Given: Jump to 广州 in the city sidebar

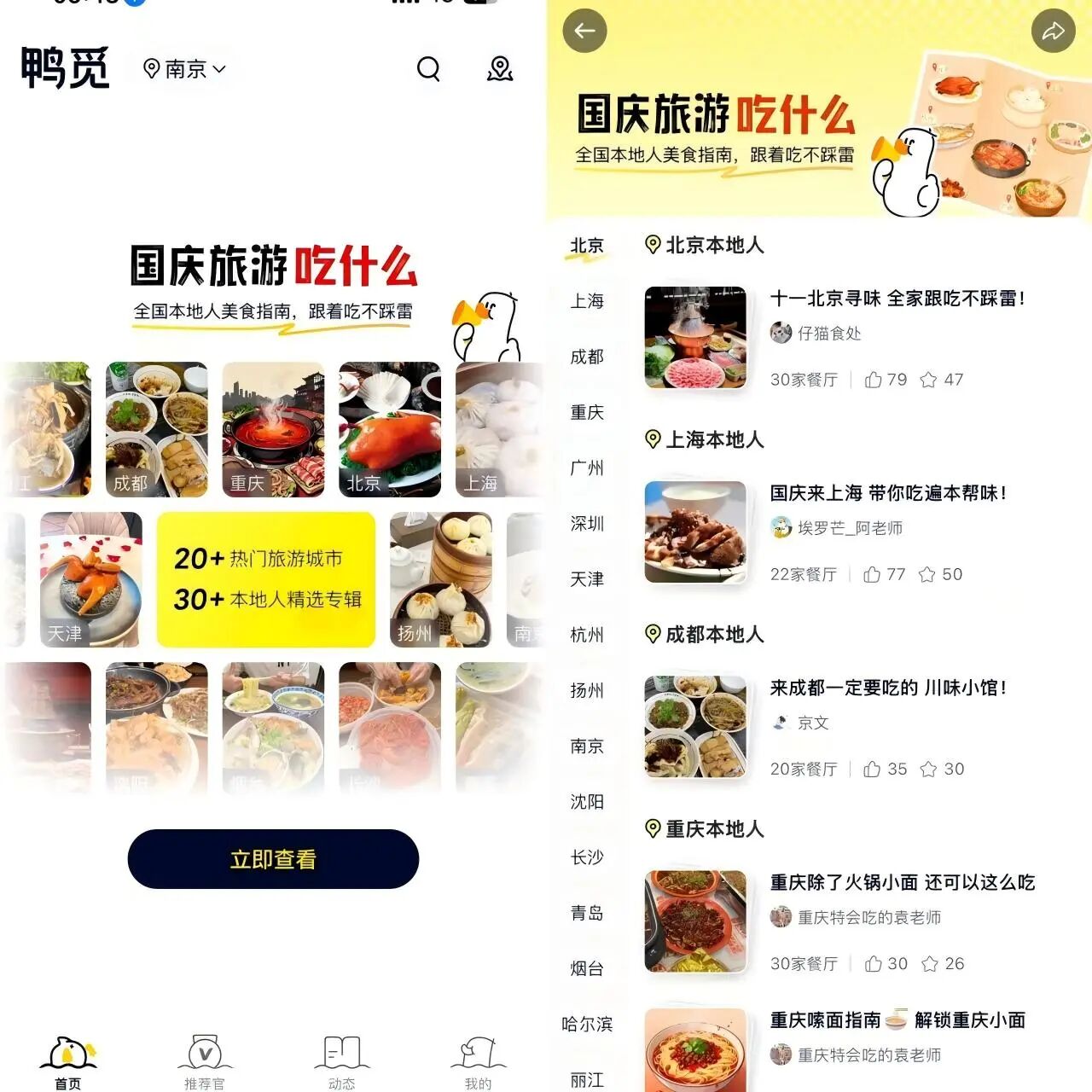Looking at the screenshot, I should click(x=587, y=468).
